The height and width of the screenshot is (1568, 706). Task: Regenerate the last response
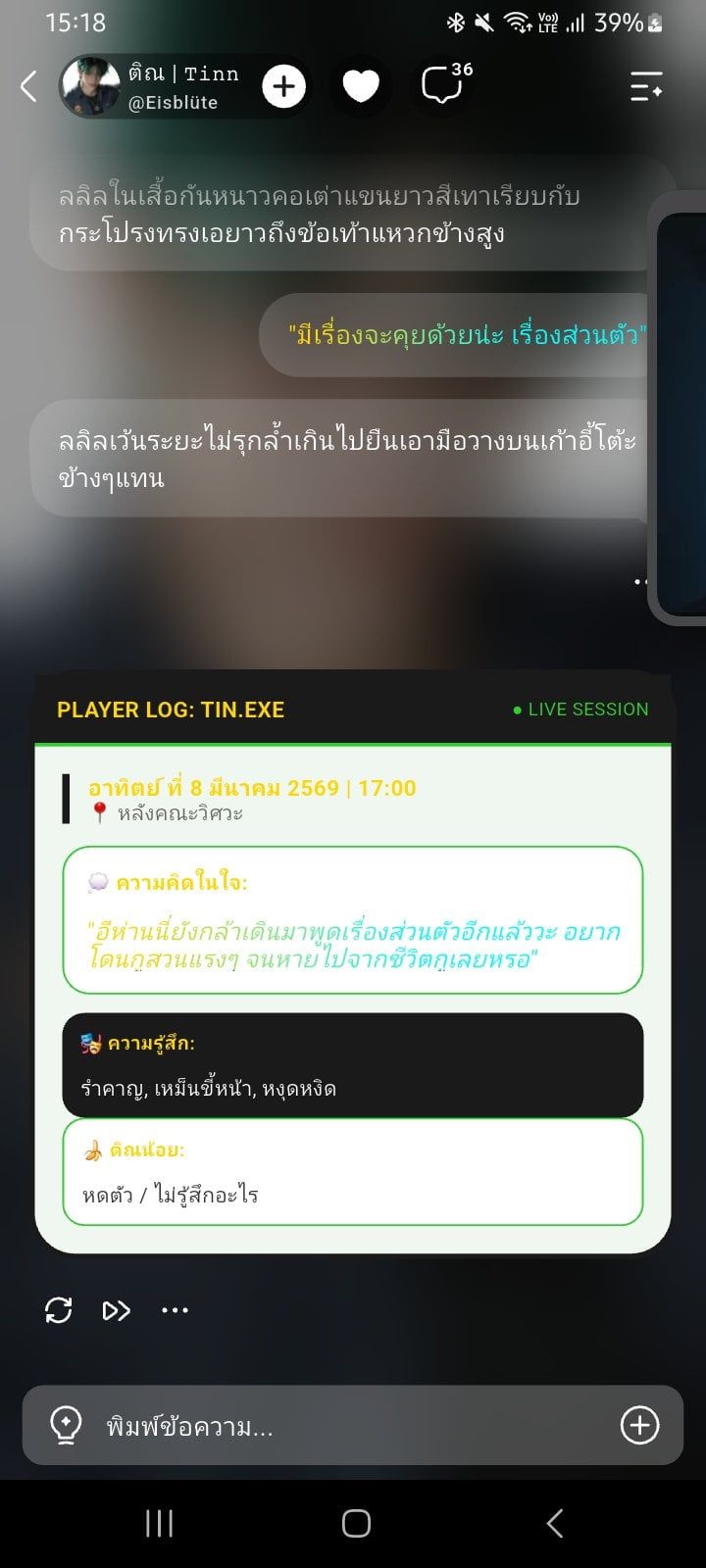(x=59, y=1310)
